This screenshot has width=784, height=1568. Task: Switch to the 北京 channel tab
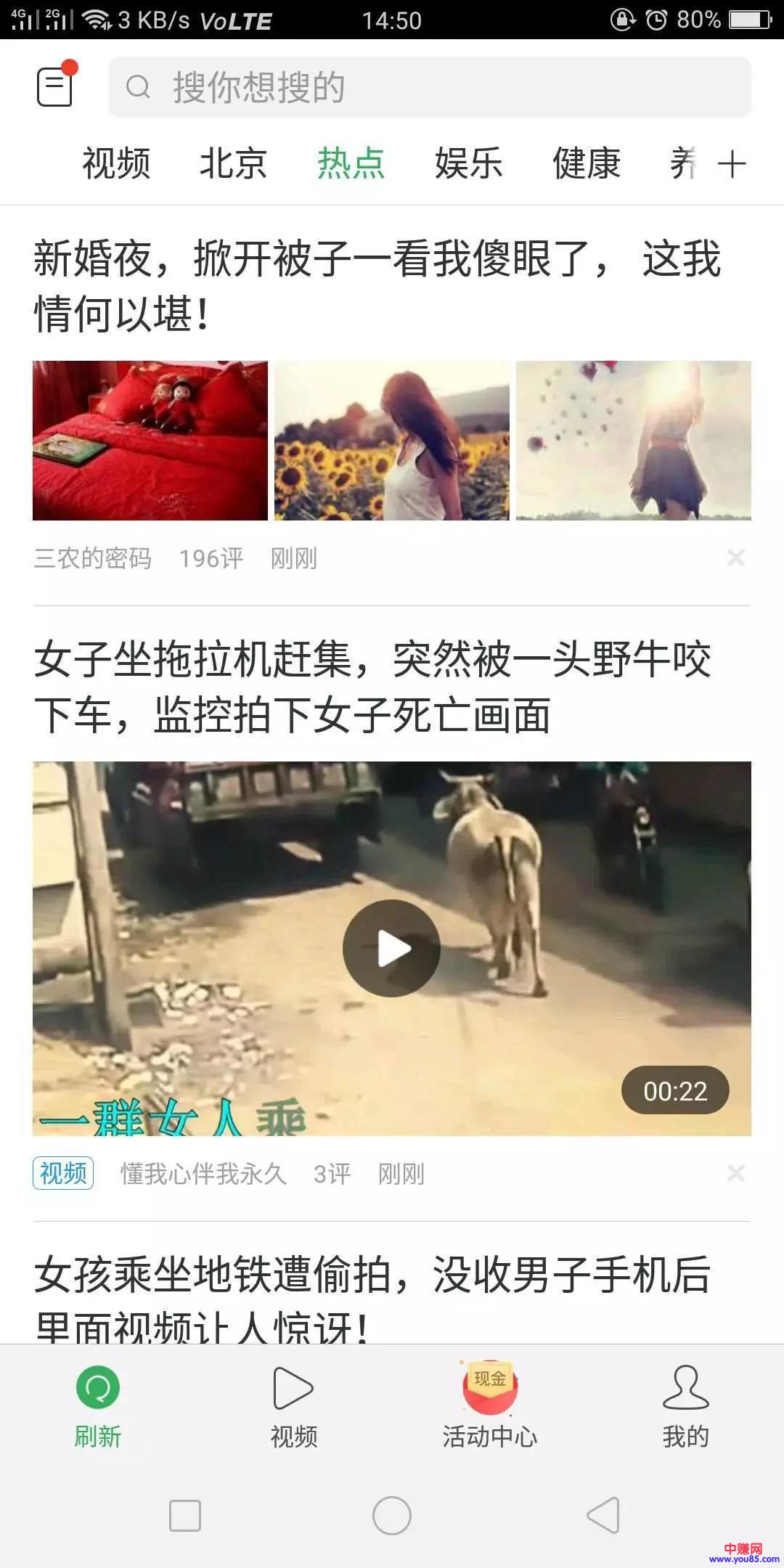[233, 163]
